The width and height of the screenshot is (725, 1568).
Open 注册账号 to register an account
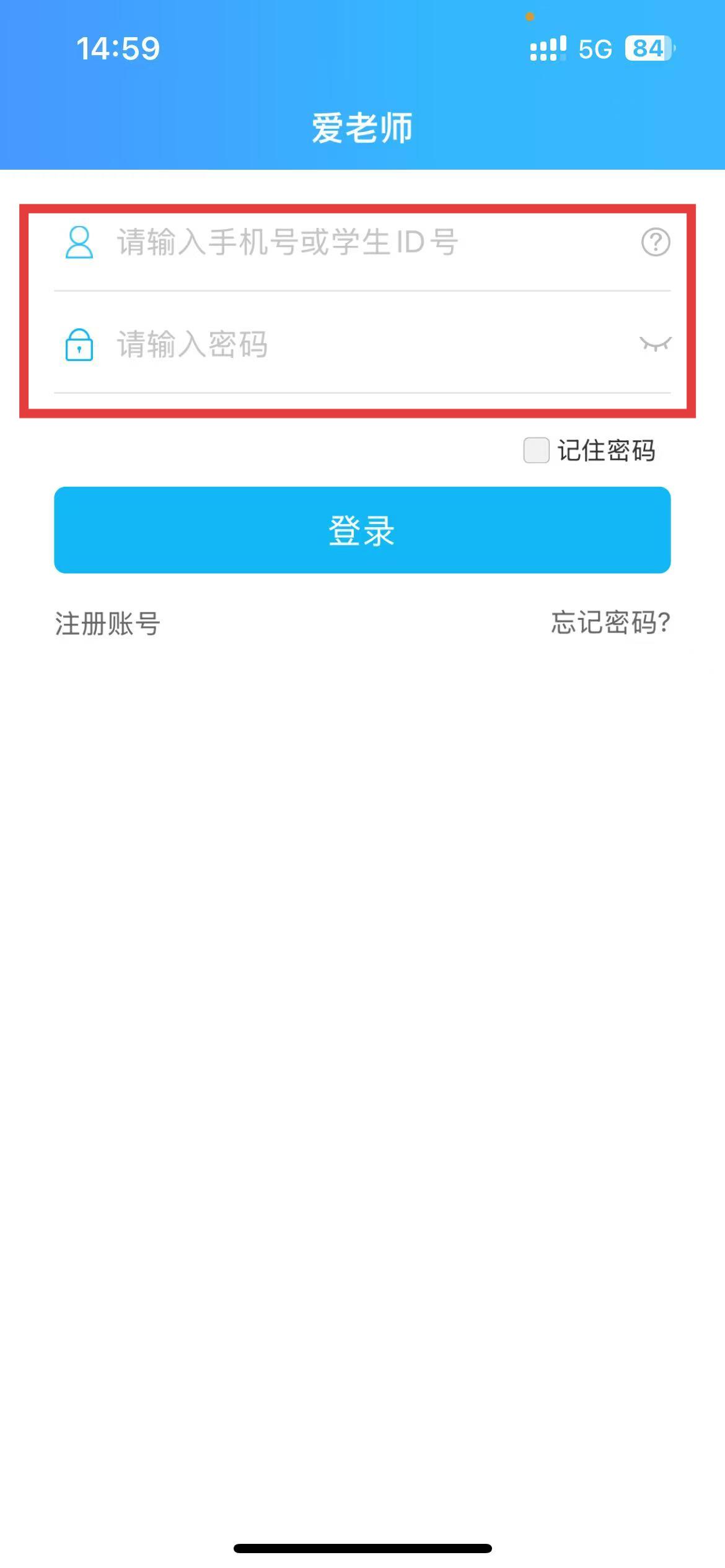click(107, 623)
